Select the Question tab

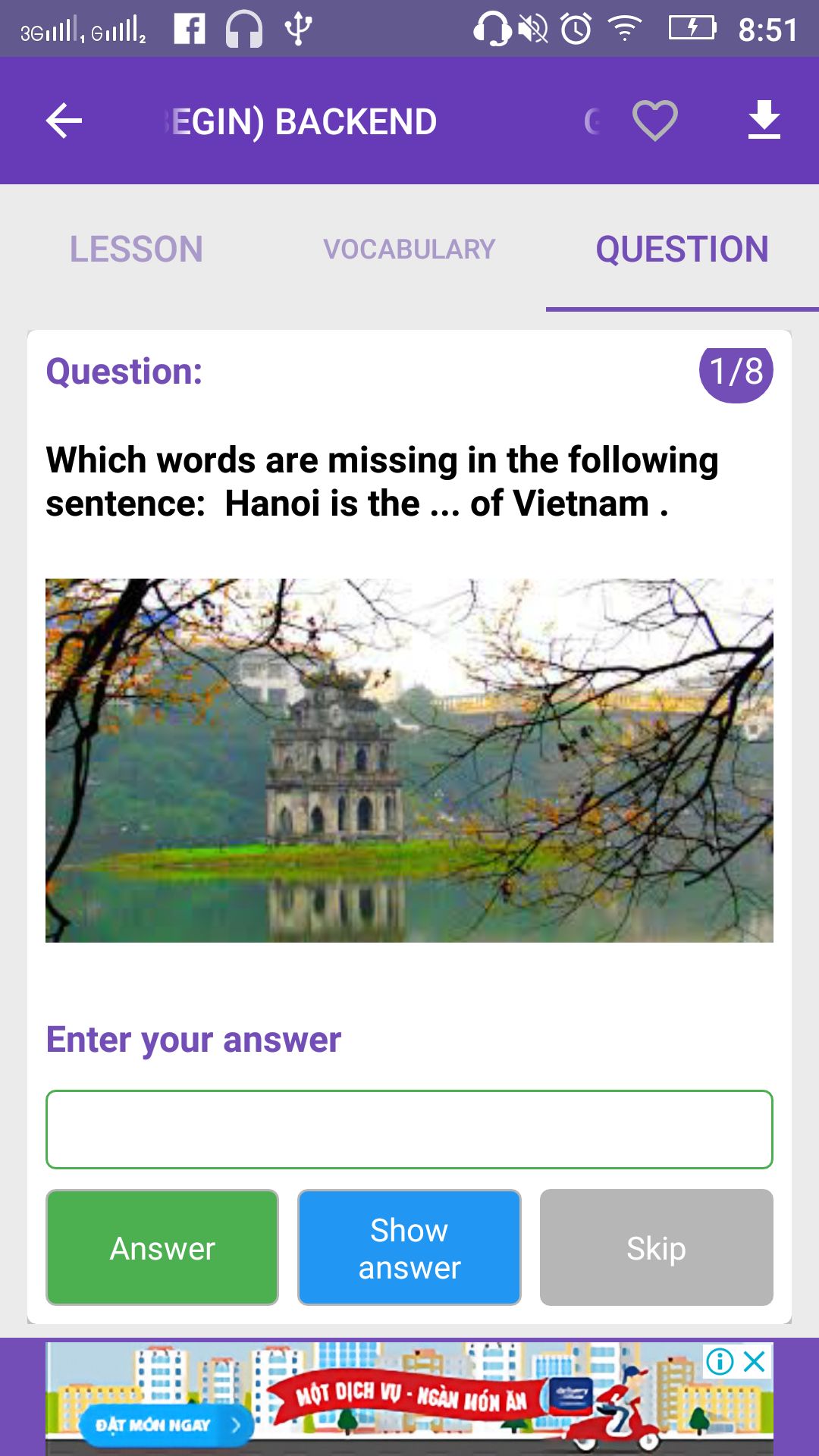682,249
